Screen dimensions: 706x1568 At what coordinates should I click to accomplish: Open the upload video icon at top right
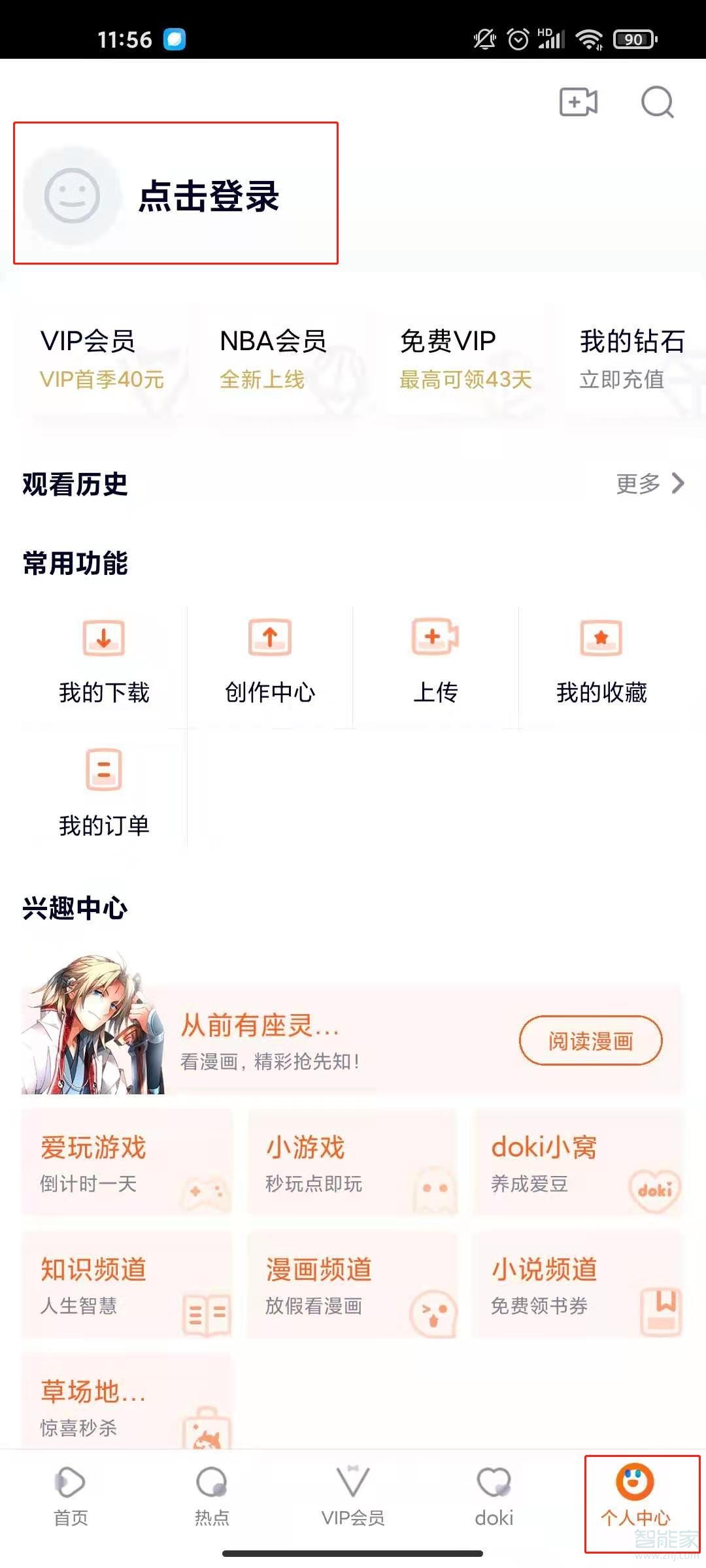(x=578, y=103)
